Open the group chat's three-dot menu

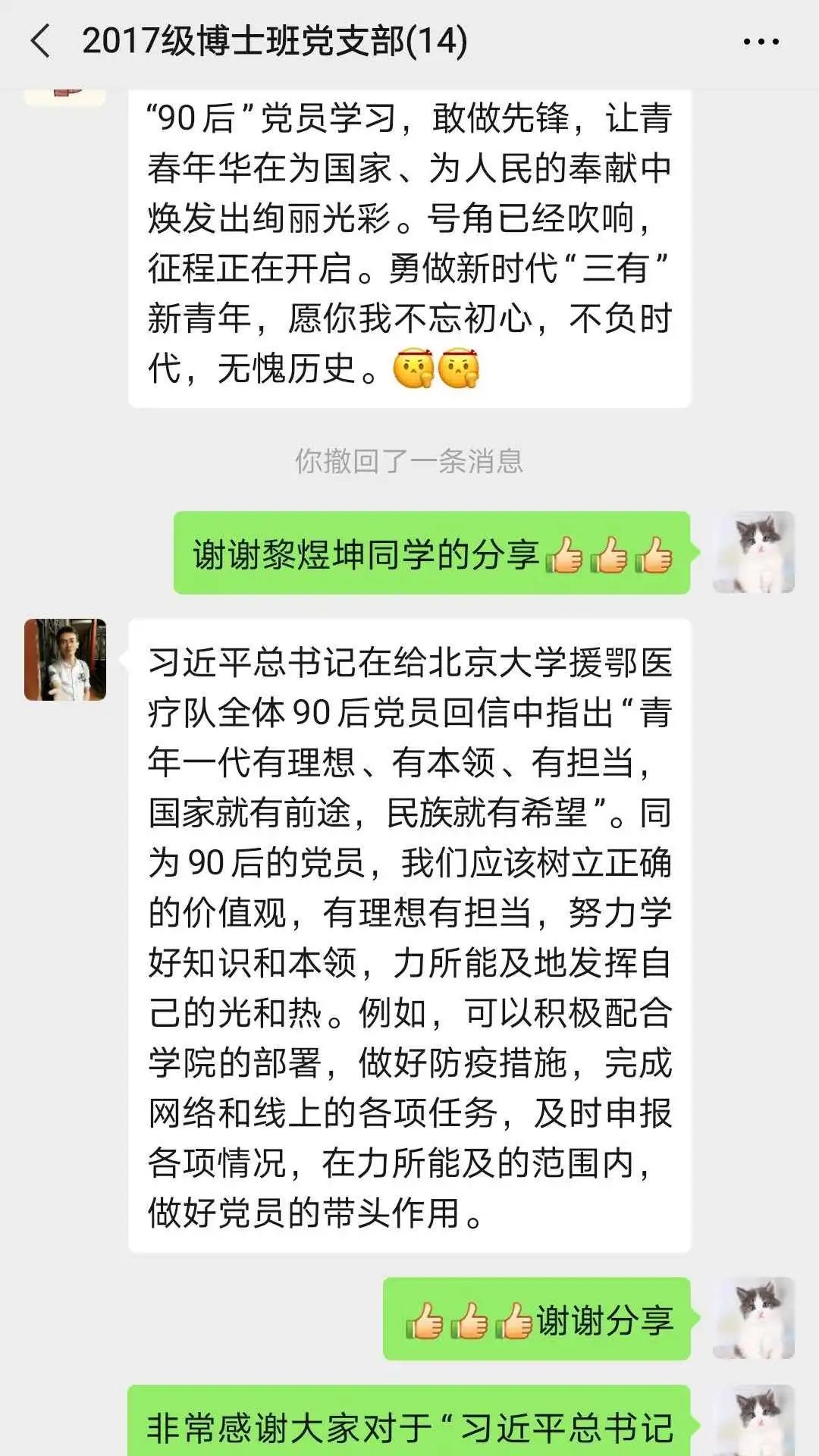(761, 42)
